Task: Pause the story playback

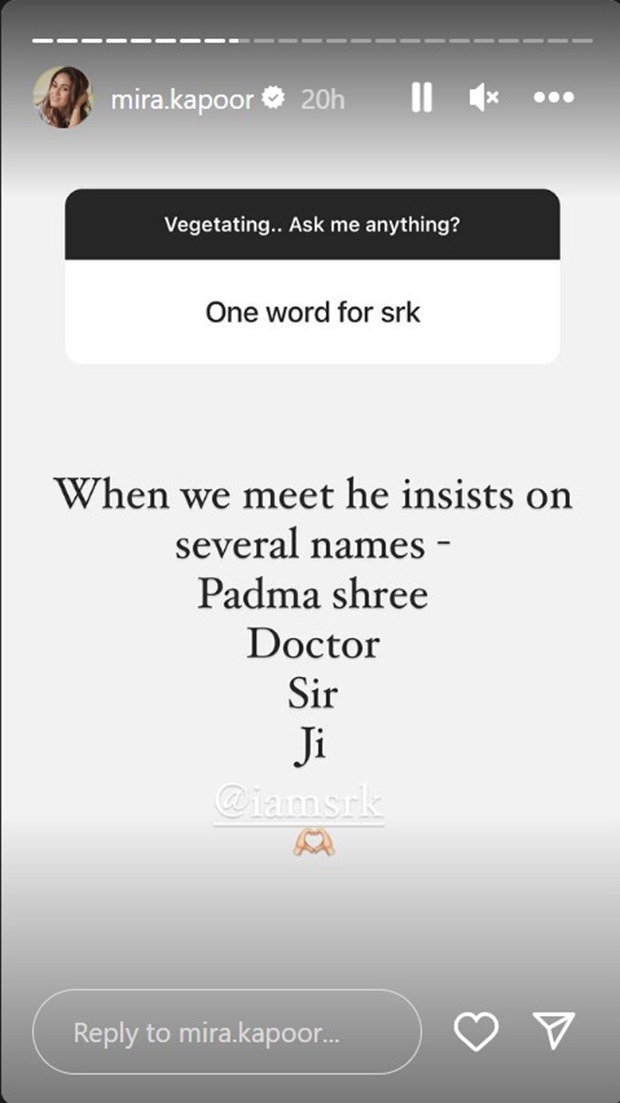Action: pos(421,98)
